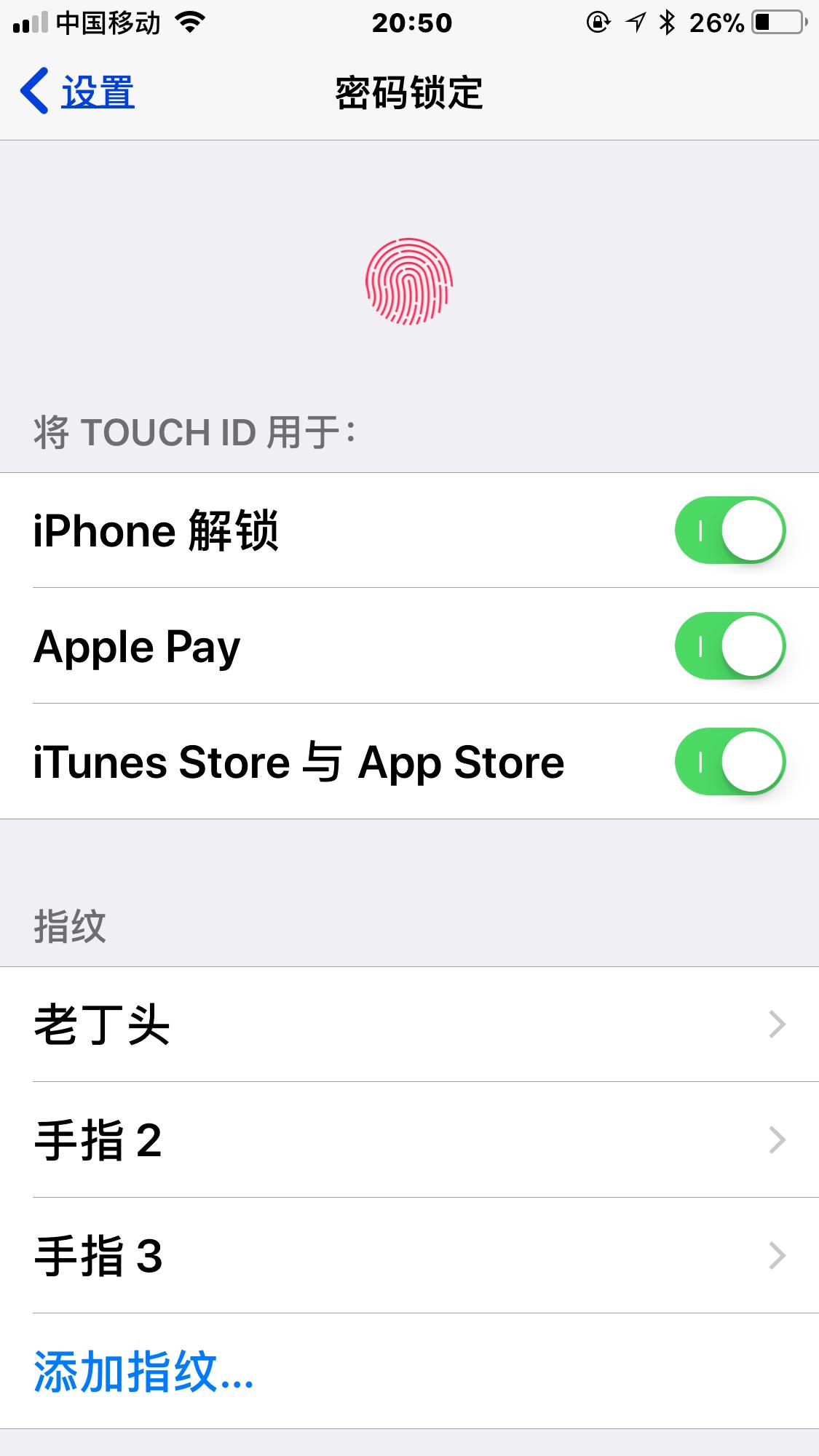Tap the 20:50 clock in status bar
The width and height of the screenshot is (819, 1456).
(410, 22)
